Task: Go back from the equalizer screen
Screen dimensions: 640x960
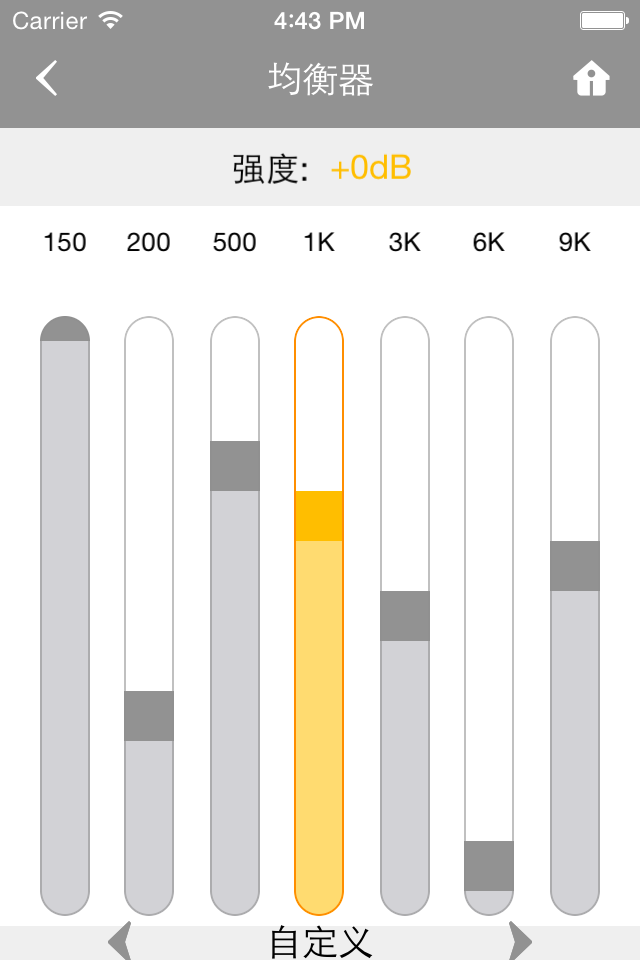Action: [47, 79]
